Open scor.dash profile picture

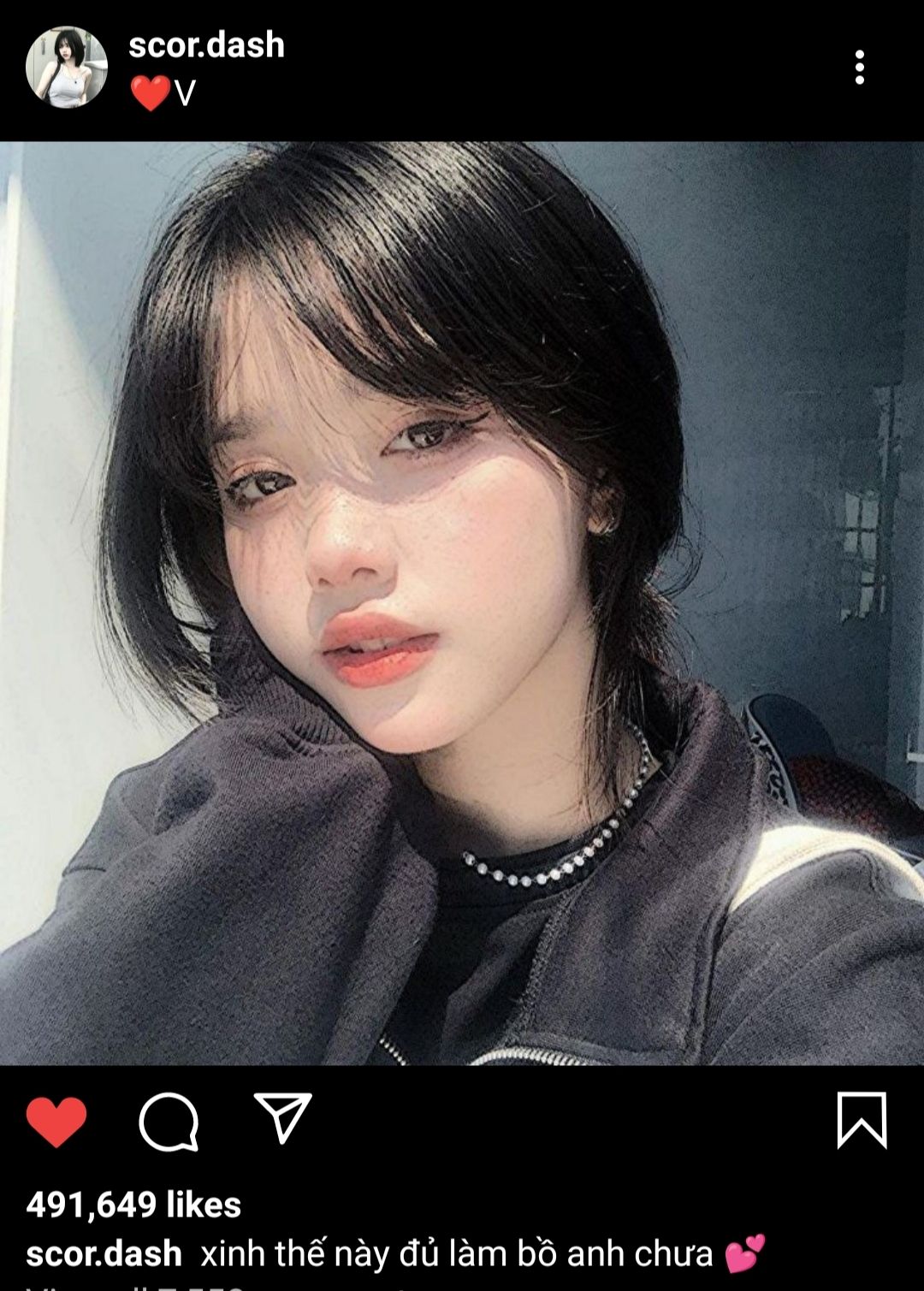click(x=67, y=68)
